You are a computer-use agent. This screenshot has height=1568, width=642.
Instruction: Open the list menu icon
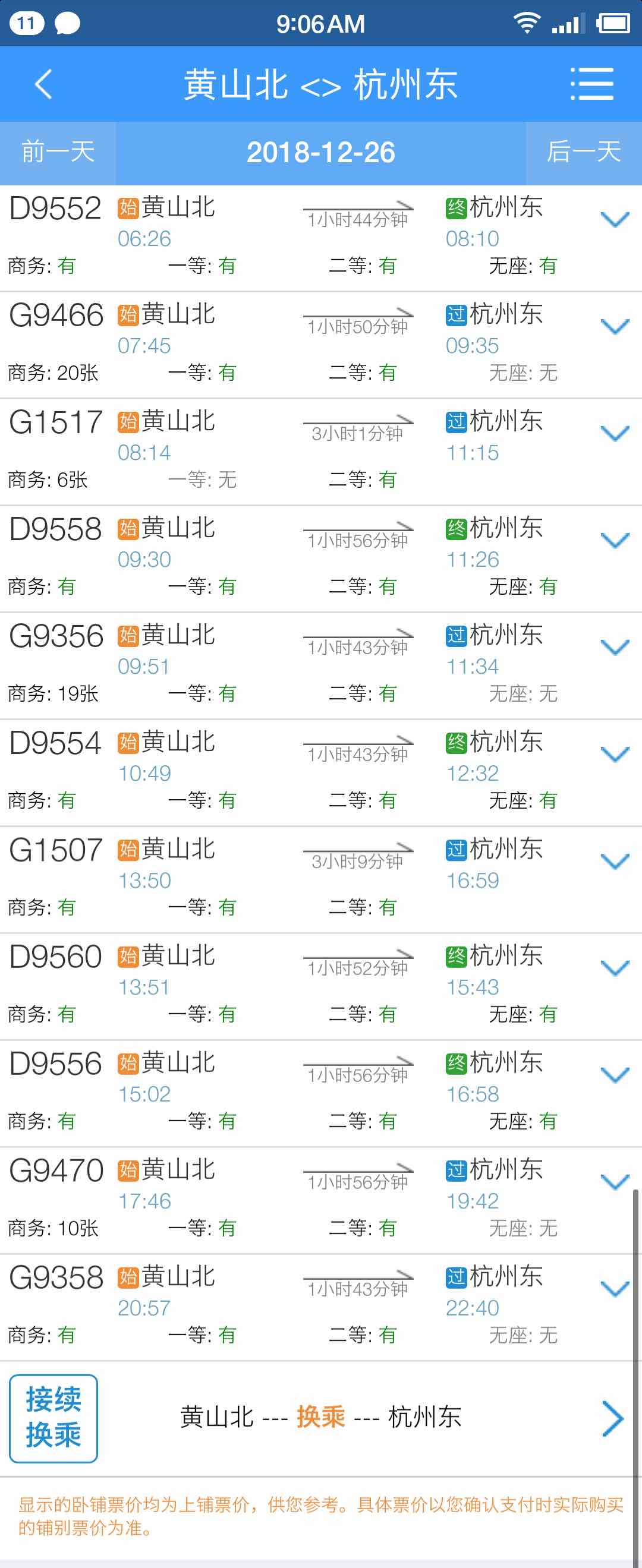(x=591, y=84)
